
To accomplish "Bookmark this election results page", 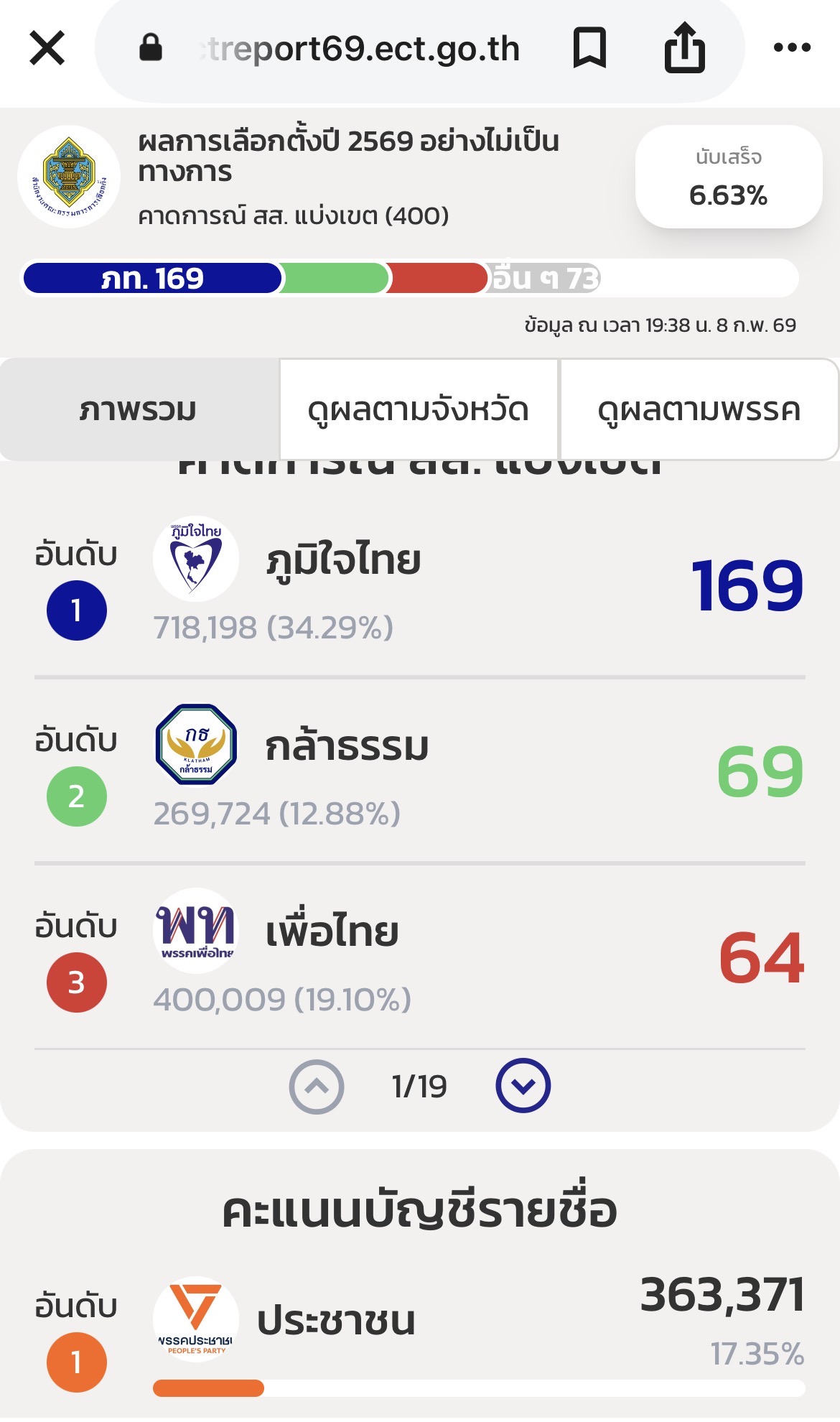I will 589,48.
